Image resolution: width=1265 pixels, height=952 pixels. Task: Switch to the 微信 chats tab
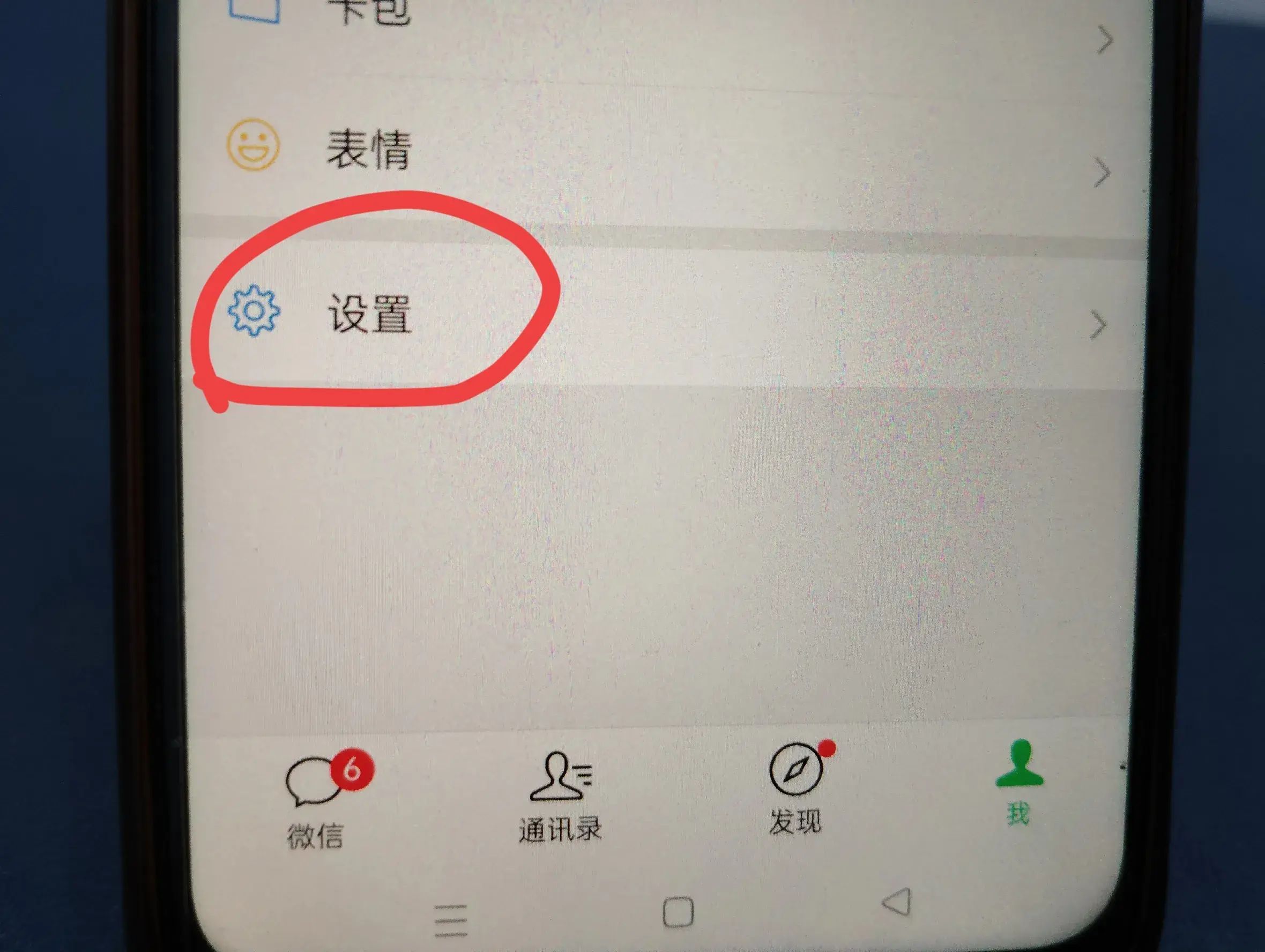(316, 800)
